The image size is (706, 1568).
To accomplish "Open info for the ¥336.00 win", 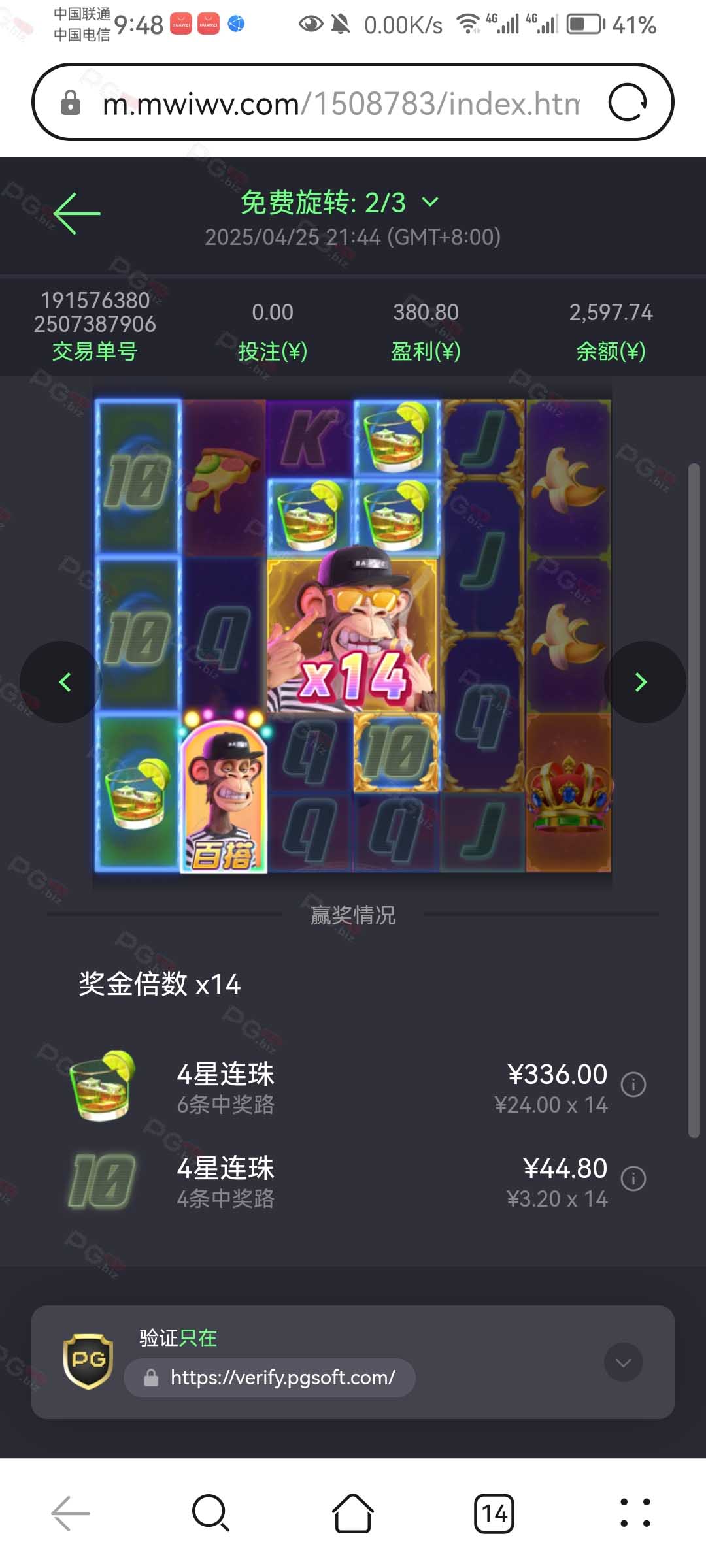I will click(633, 1085).
